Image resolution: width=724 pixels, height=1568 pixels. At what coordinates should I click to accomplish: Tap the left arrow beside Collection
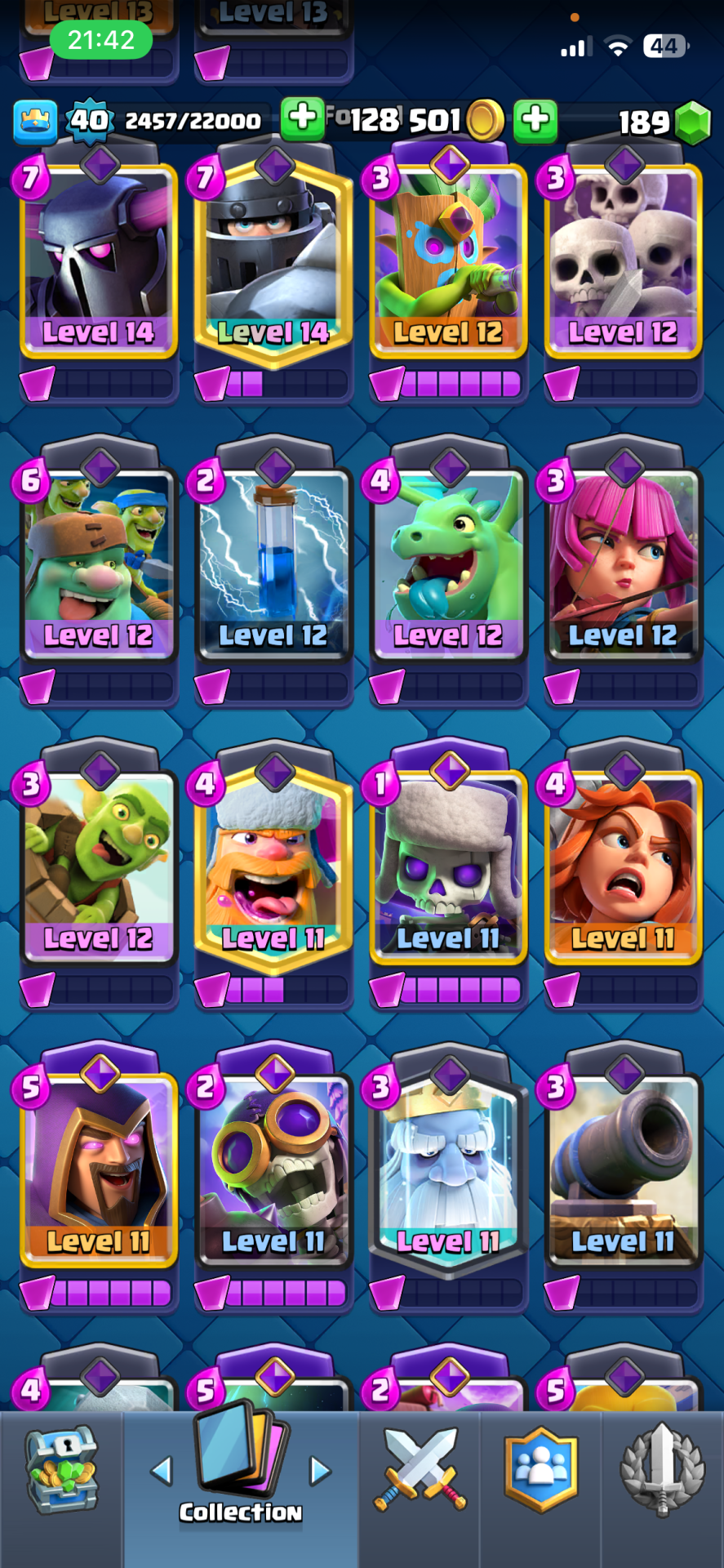pos(162,1472)
